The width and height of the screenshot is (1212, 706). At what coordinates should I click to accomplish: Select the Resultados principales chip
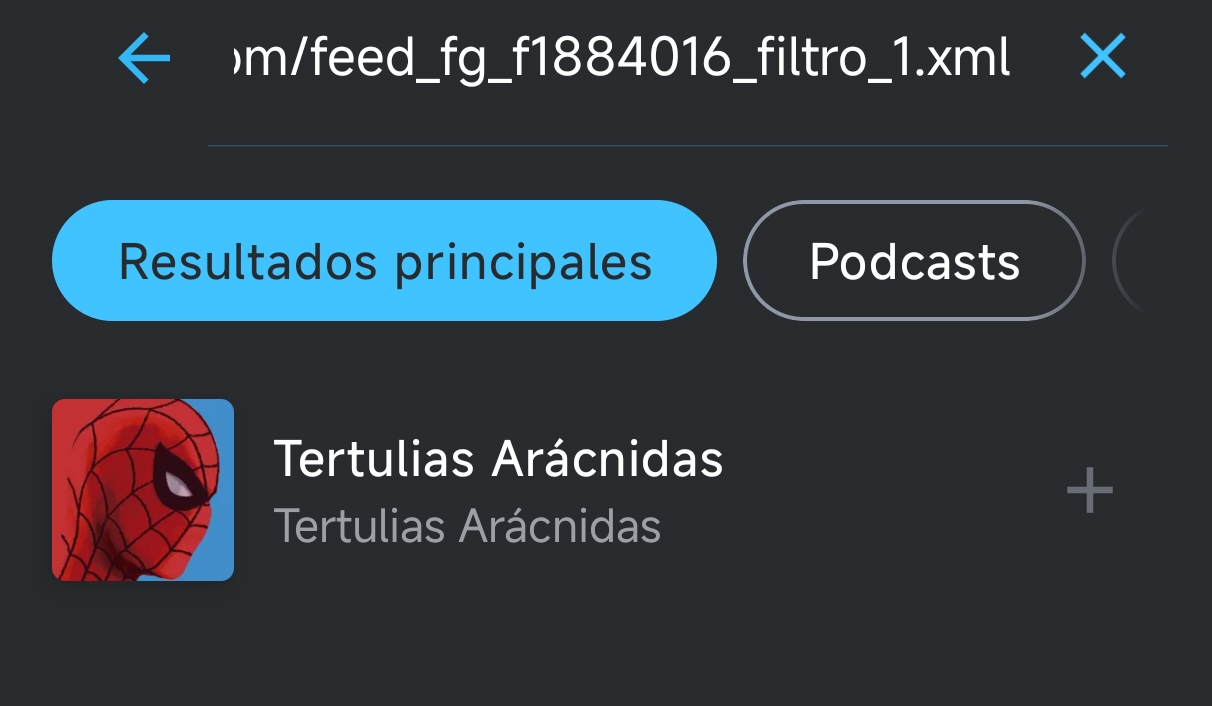[x=384, y=261]
